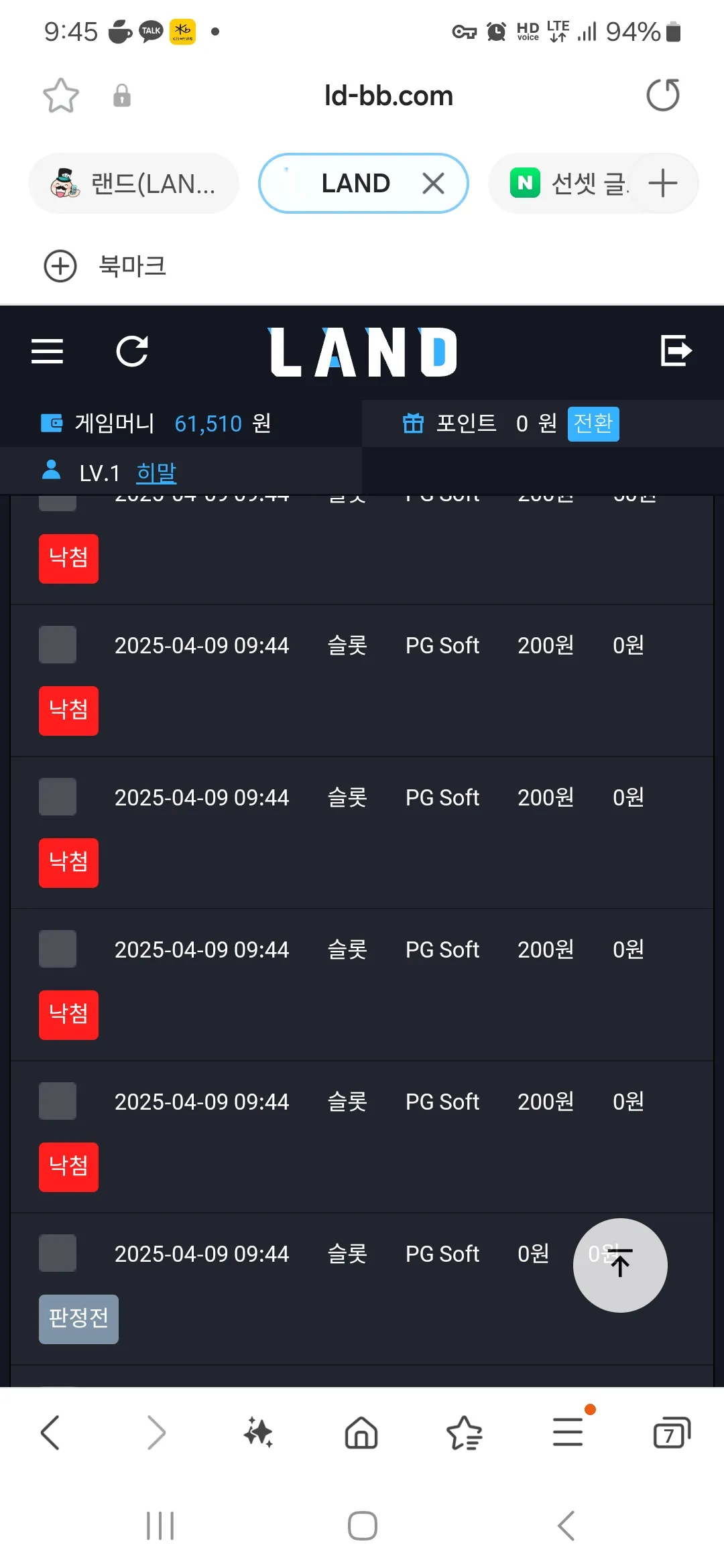Add a 북마크 shortcut
The image size is (724, 1568).
coord(105,266)
